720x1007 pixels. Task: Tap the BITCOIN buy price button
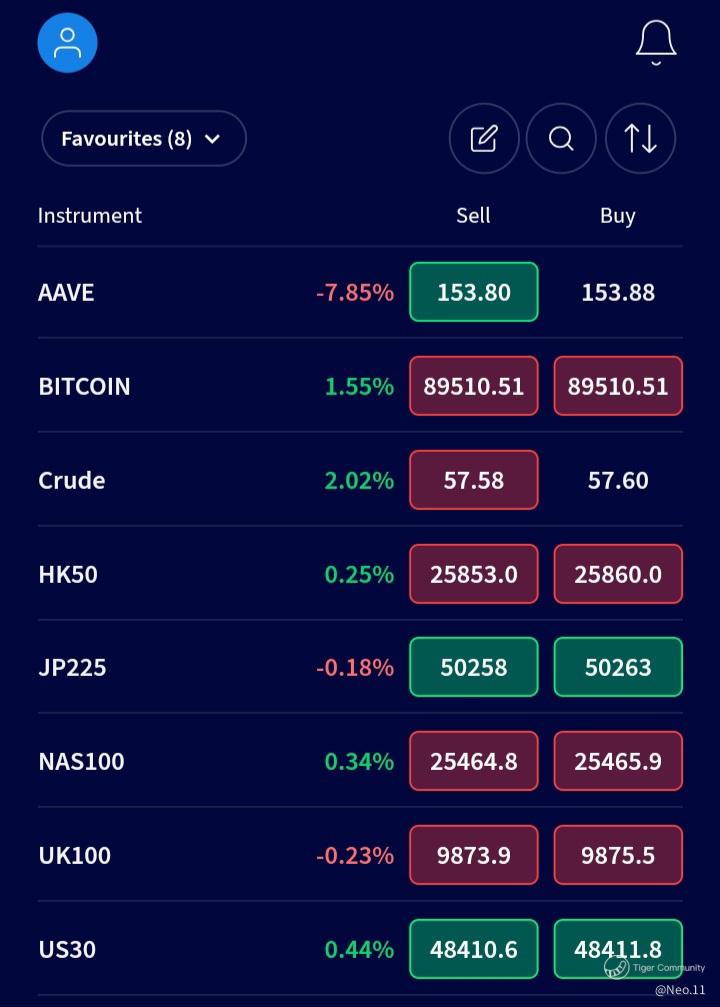point(618,386)
